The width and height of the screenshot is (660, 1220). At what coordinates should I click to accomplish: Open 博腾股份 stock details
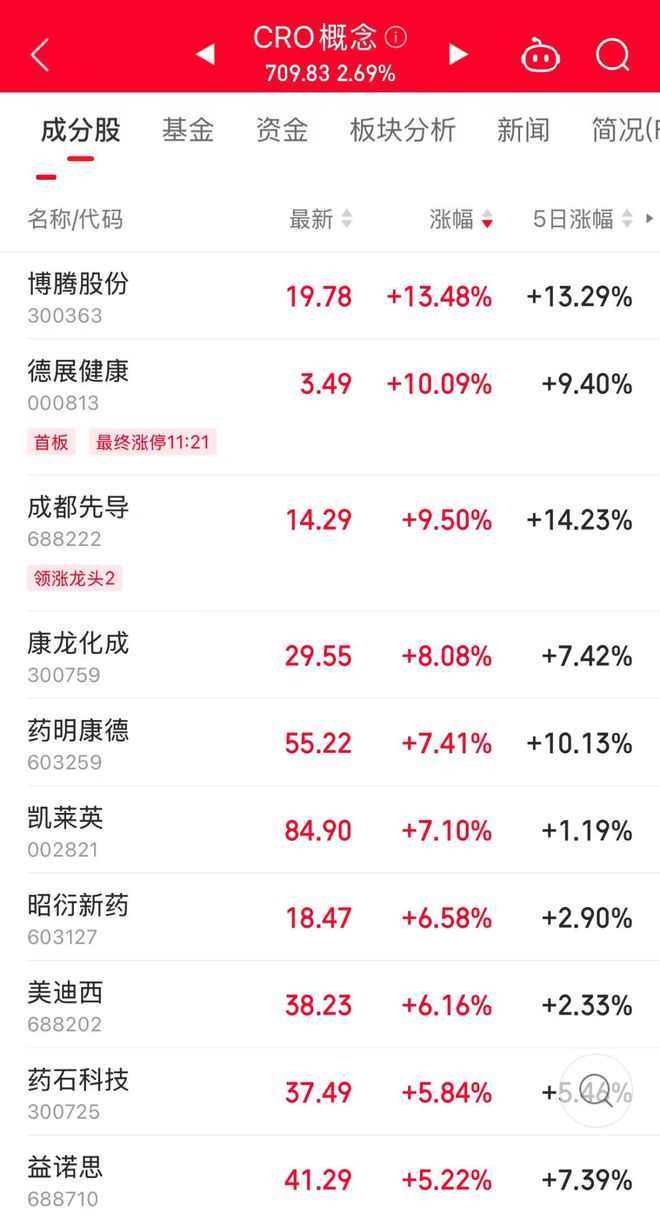[x=330, y=296]
